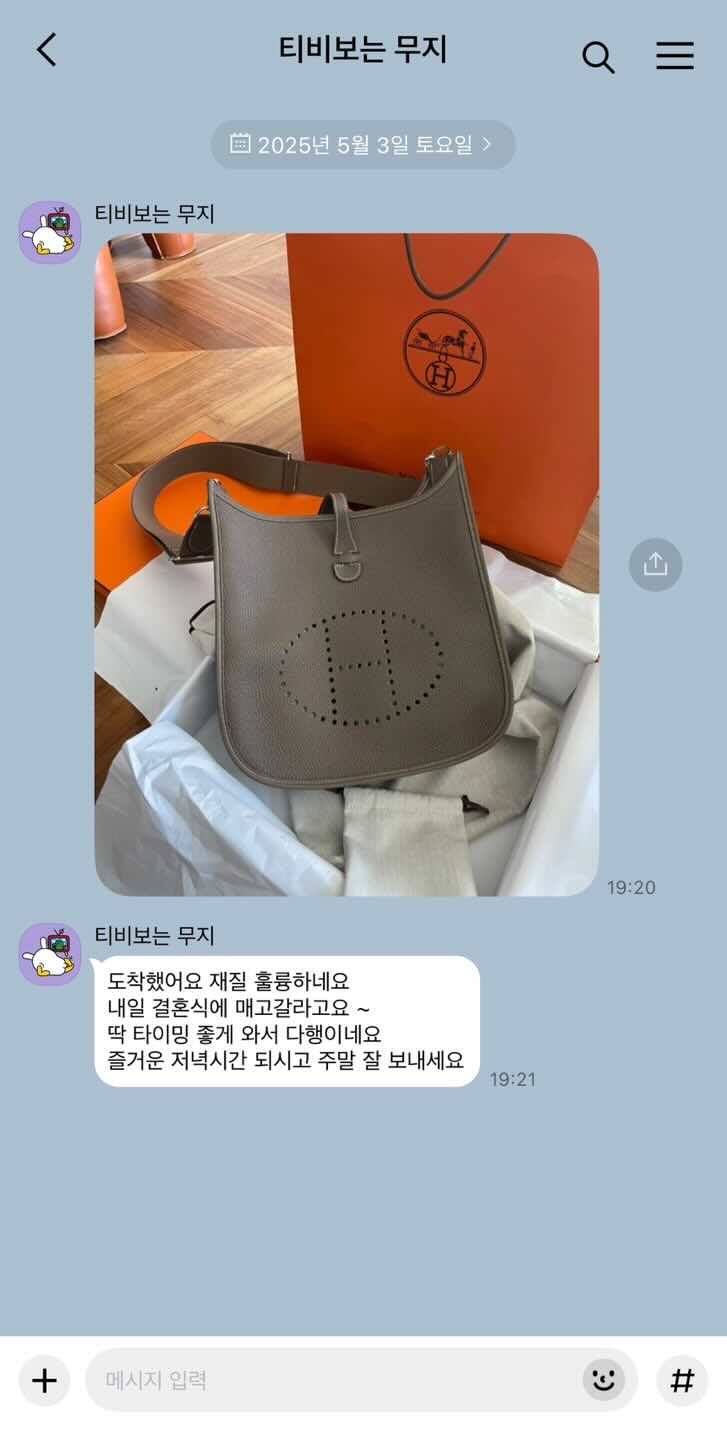Open the hashtag search button

point(682,1381)
